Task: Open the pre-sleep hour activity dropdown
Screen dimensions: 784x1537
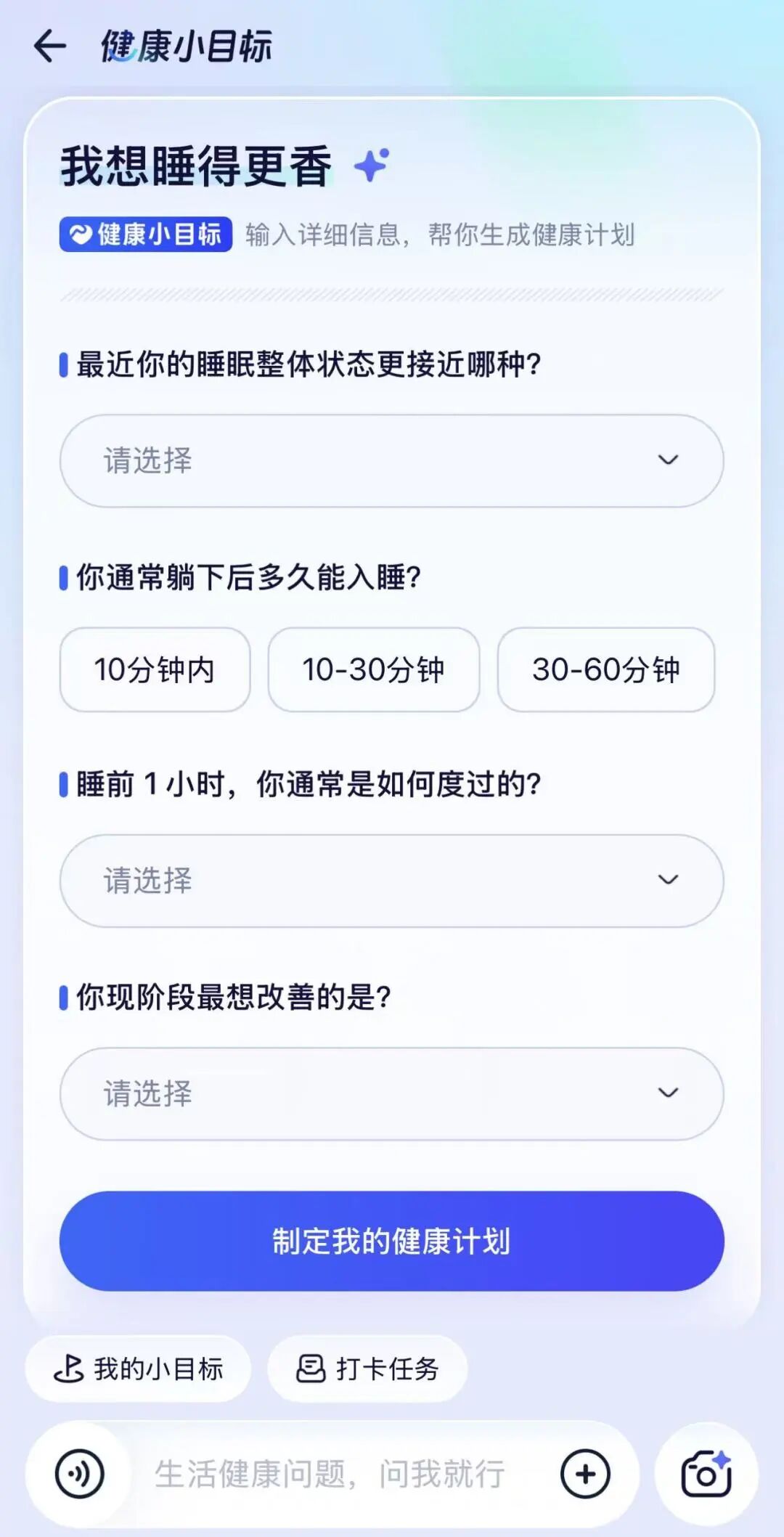Action: point(391,880)
